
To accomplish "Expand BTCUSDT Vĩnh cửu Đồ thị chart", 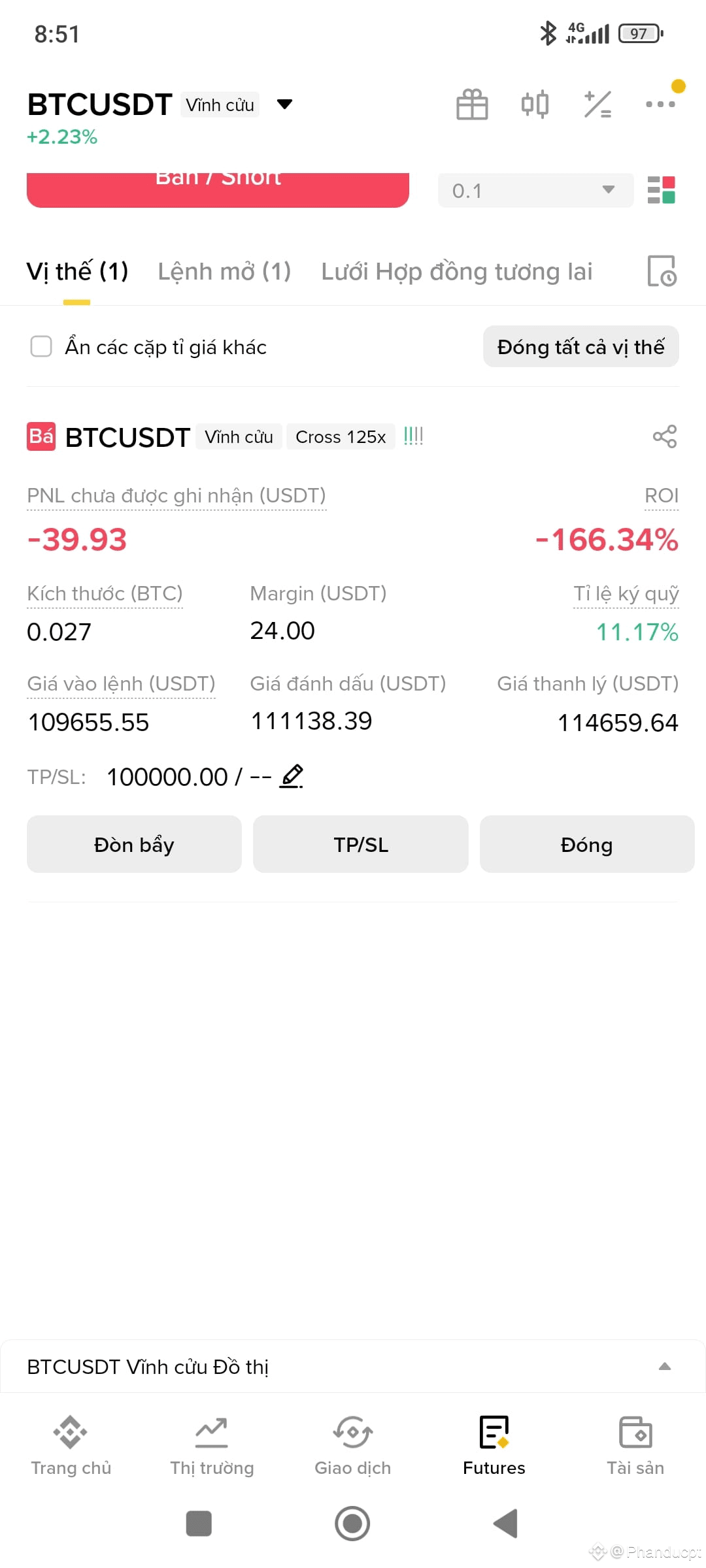I will pos(353,1366).
